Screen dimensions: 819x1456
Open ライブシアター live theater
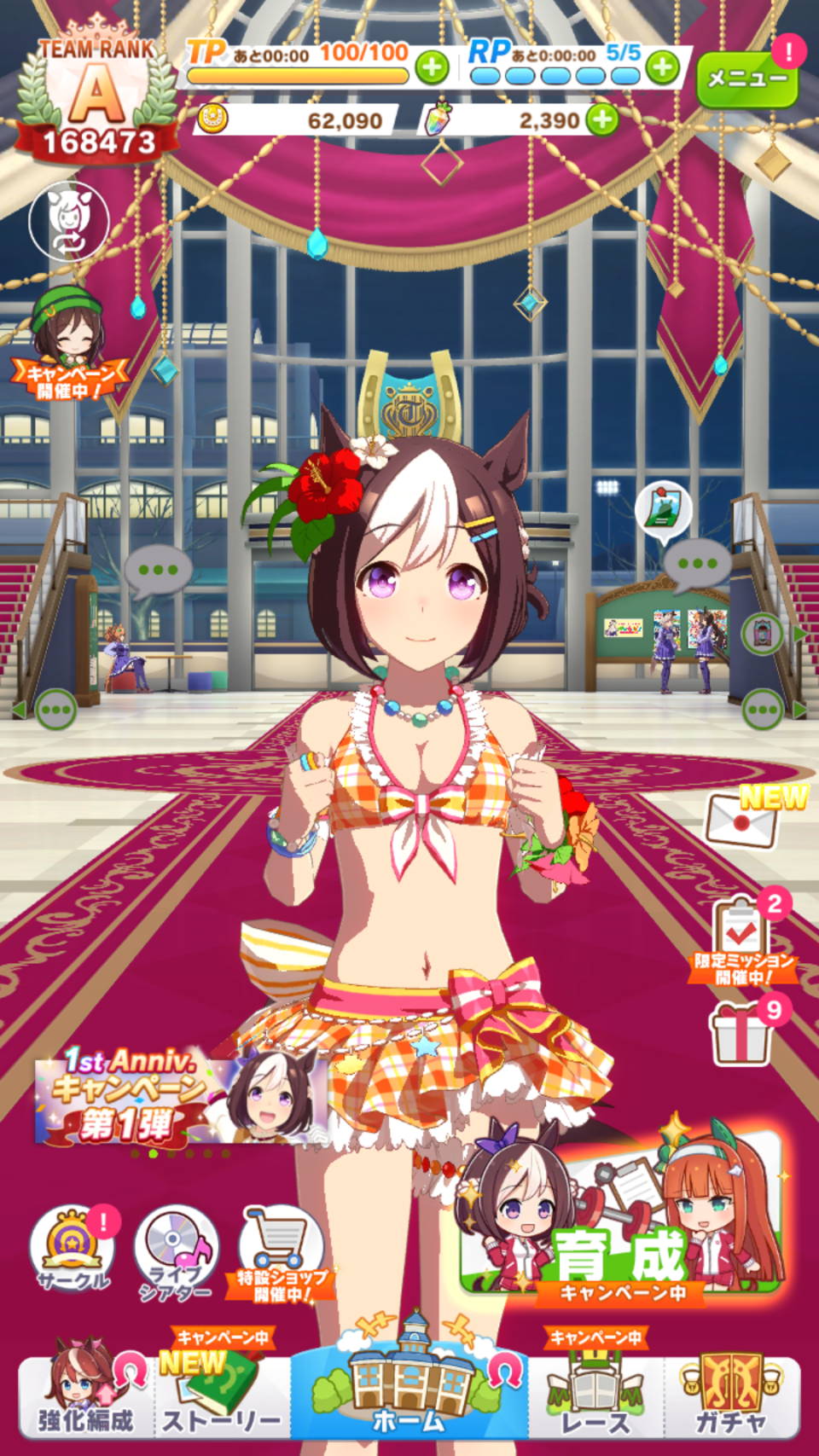[177, 1254]
